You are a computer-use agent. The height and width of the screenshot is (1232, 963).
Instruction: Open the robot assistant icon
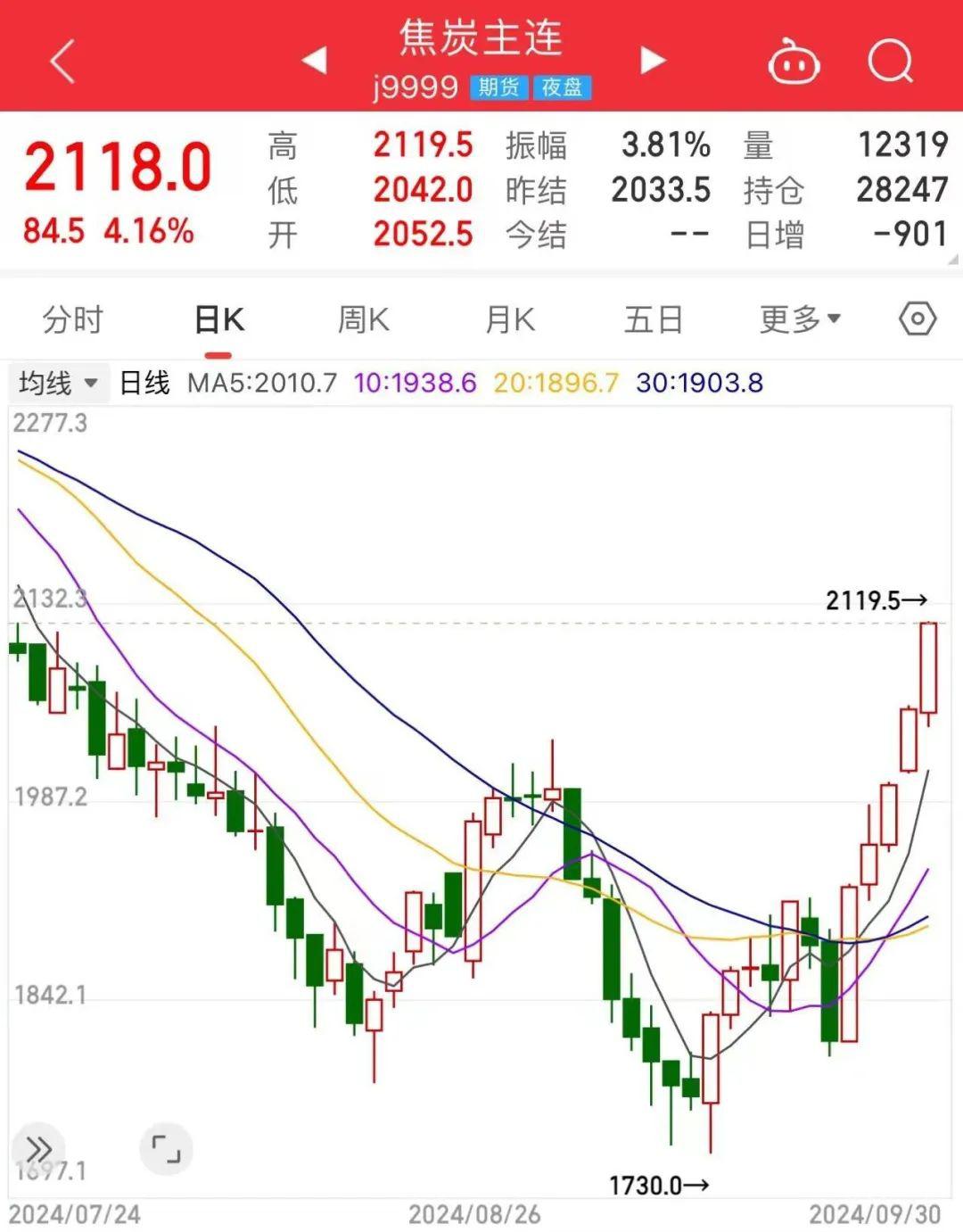click(x=794, y=62)
